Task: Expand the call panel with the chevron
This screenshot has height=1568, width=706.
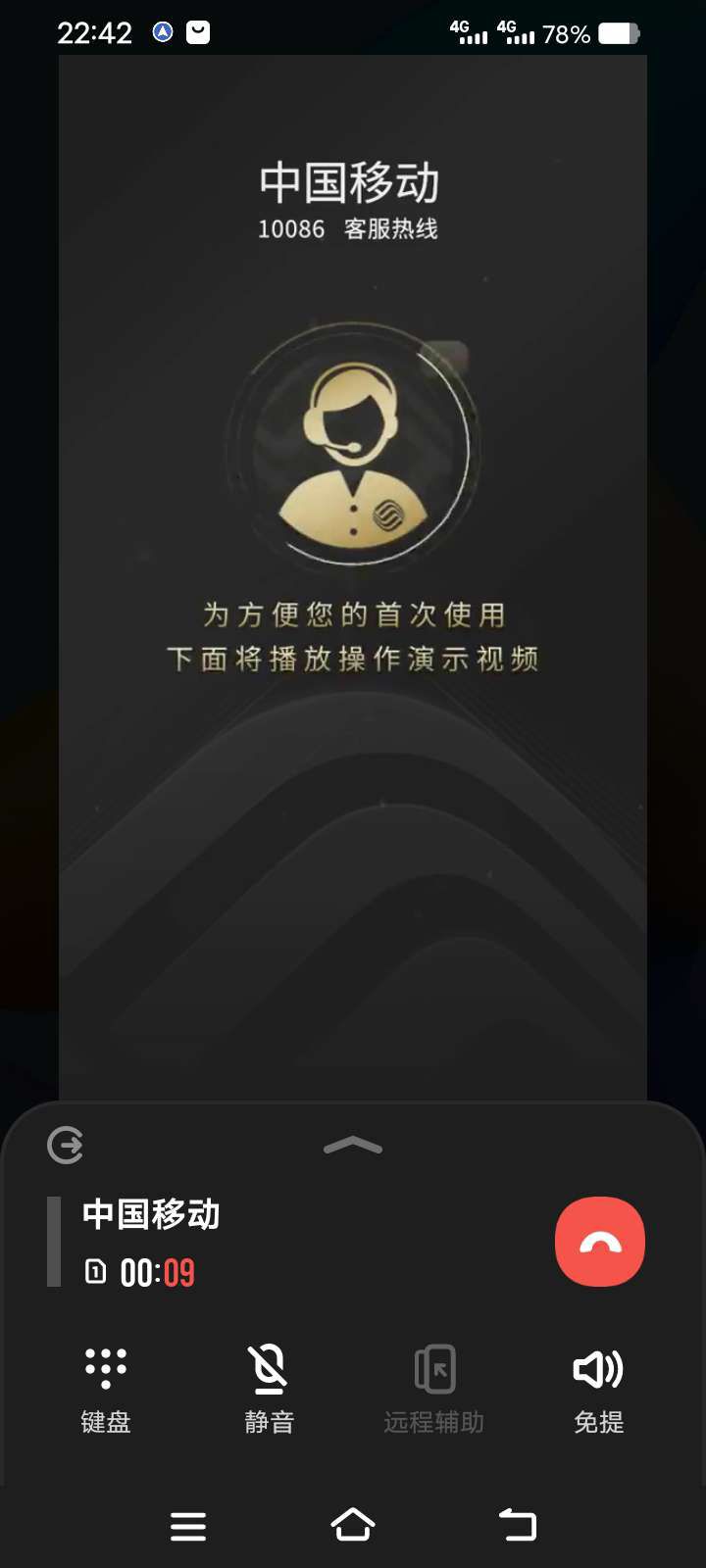Action: tap(353, 1146)
